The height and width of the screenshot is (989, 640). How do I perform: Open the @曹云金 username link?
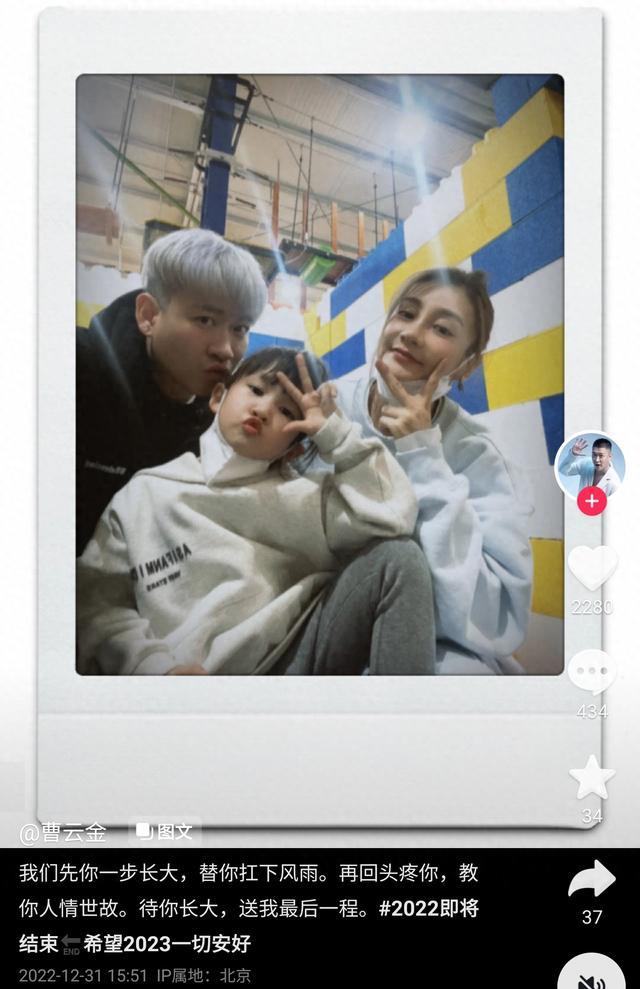(63, 832)
